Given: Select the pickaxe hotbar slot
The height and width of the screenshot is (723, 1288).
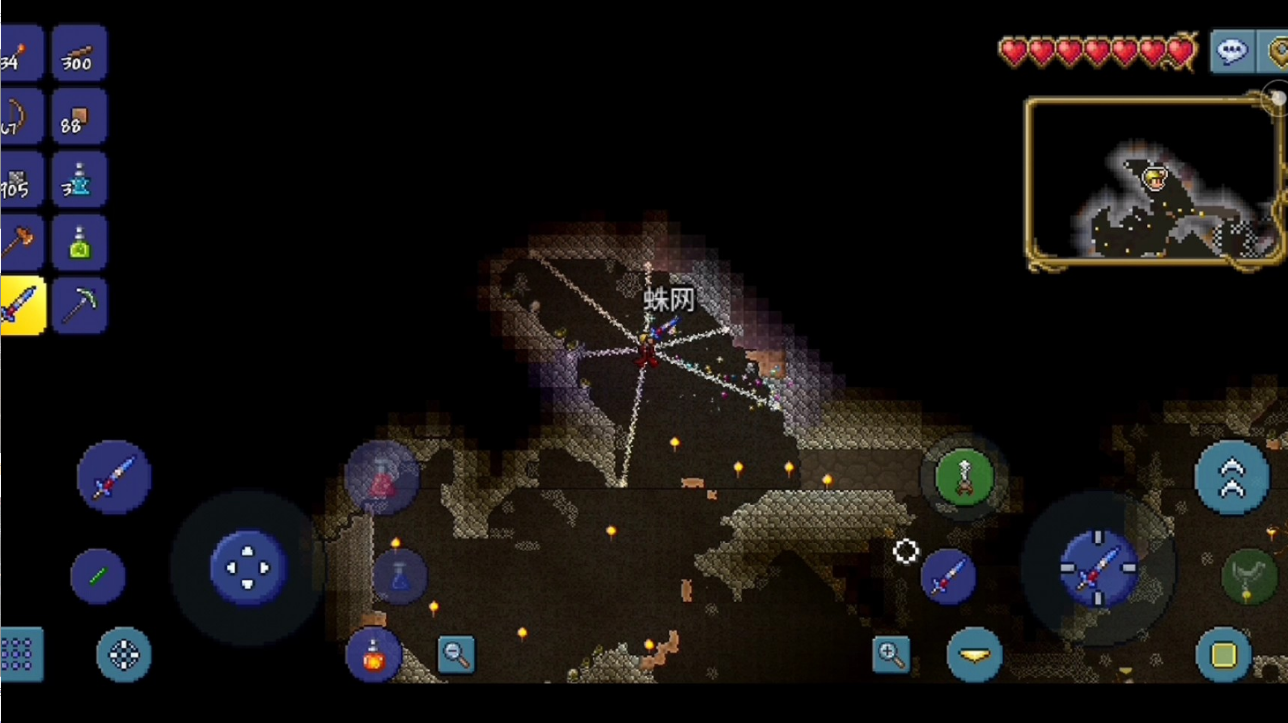Looking at the screenshot, I should (x=79, y=305).
